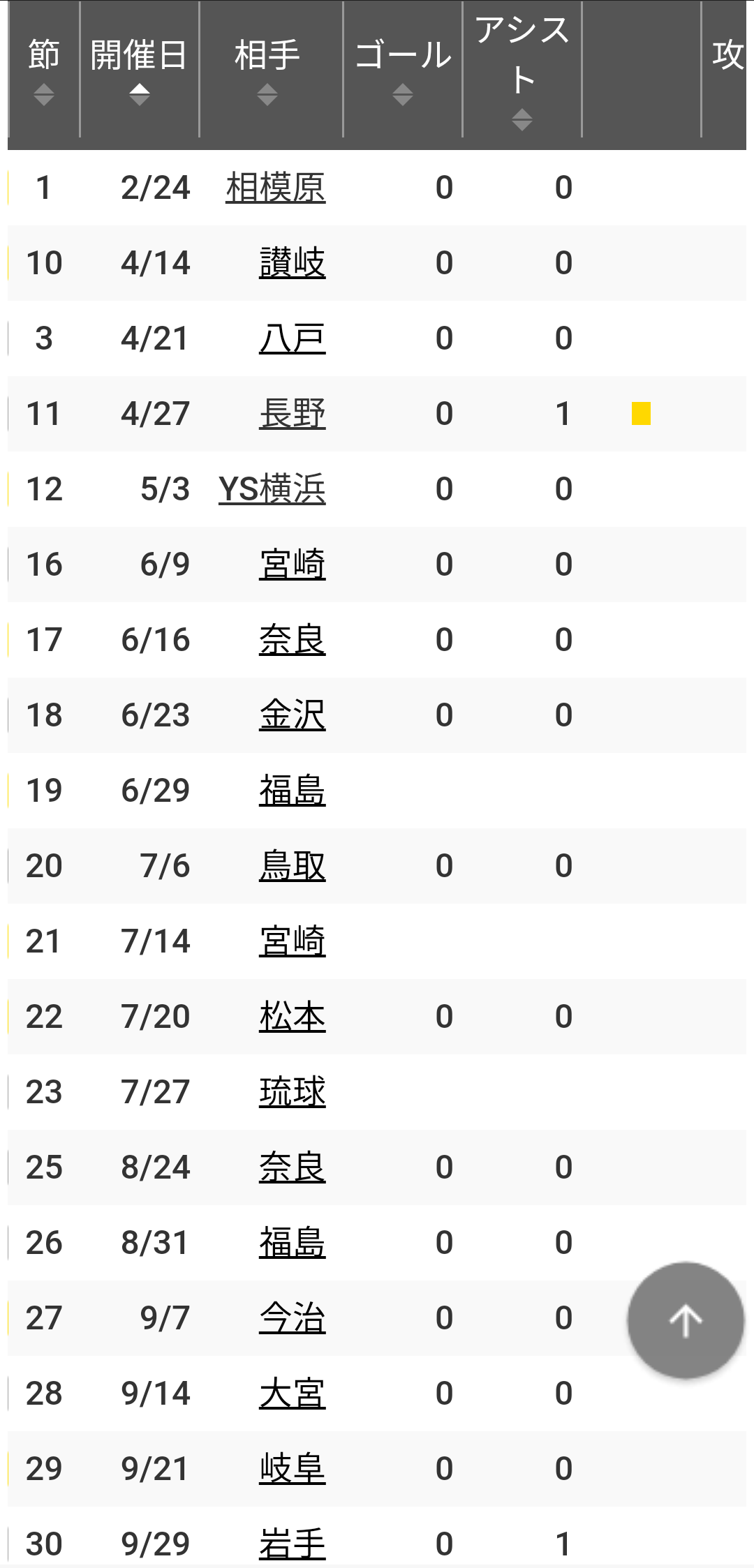Open the 琉球 opponent link

pyautogui.click(x=293, y=1092)
